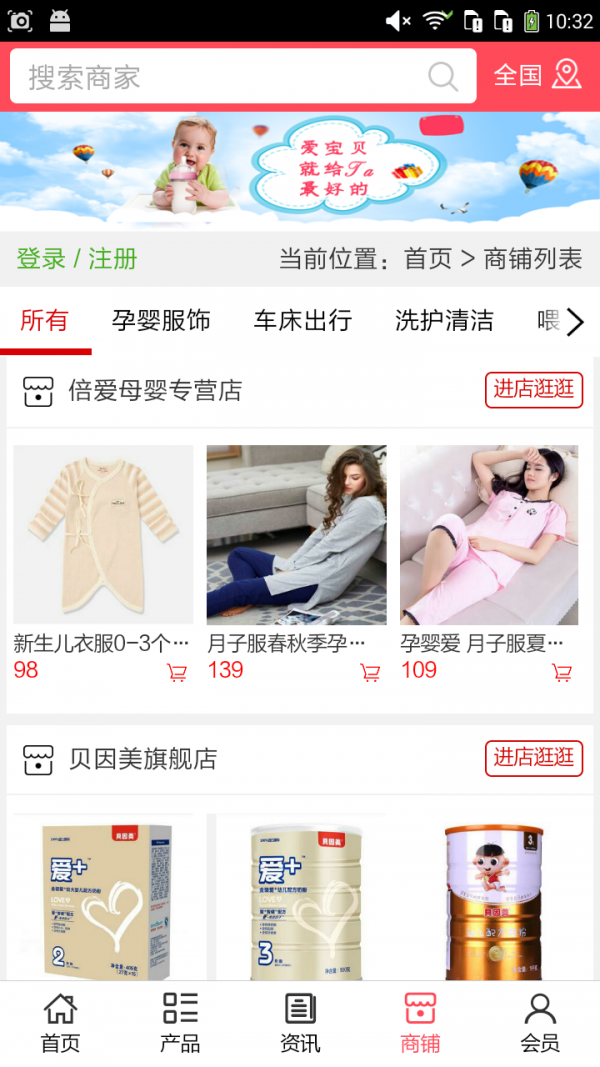Switch to the 产品 products tab
This screenshot has width=600, height=1067.
[180, 1023]
